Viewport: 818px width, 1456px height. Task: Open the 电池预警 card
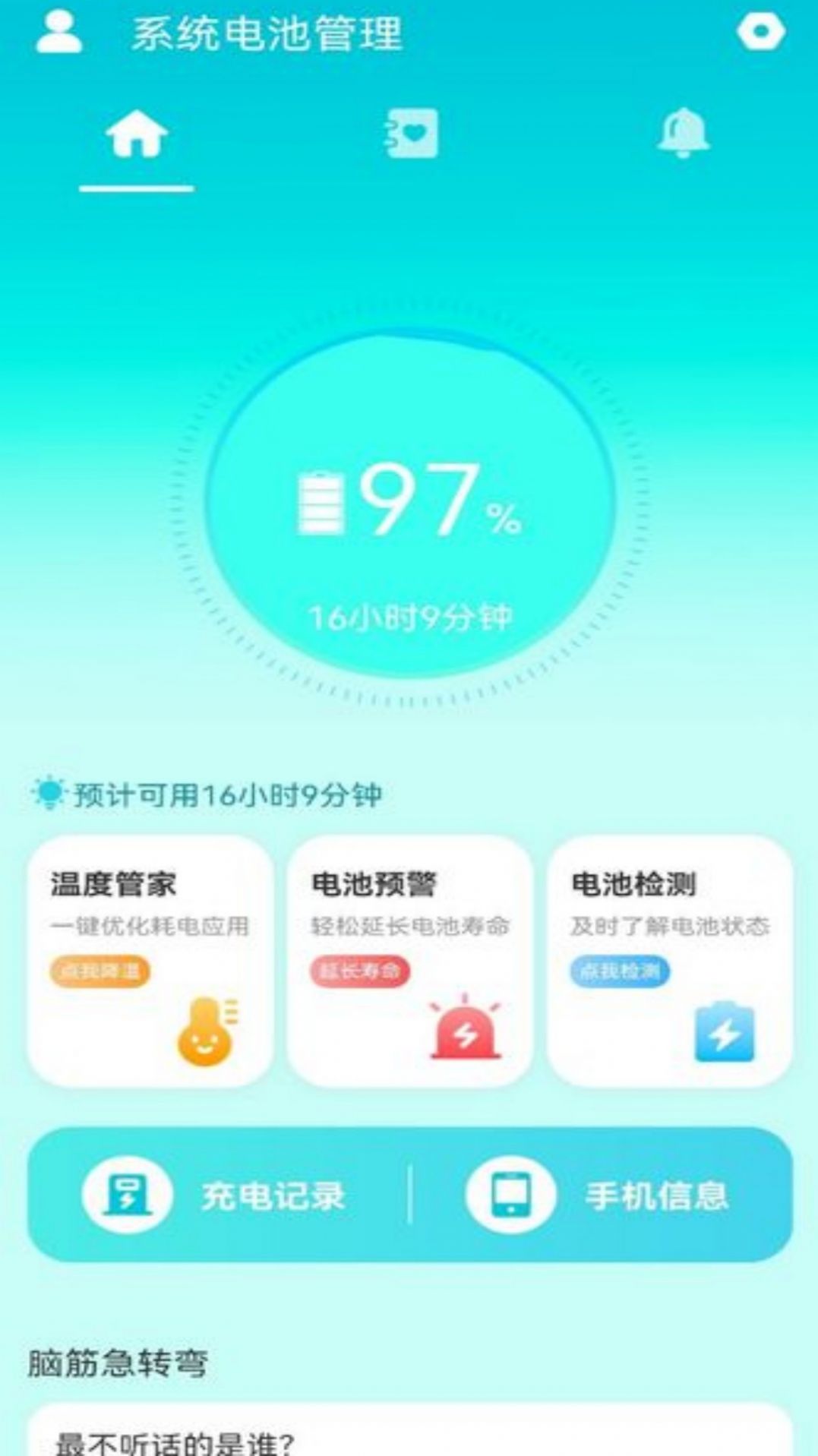(x=410, y=961)
